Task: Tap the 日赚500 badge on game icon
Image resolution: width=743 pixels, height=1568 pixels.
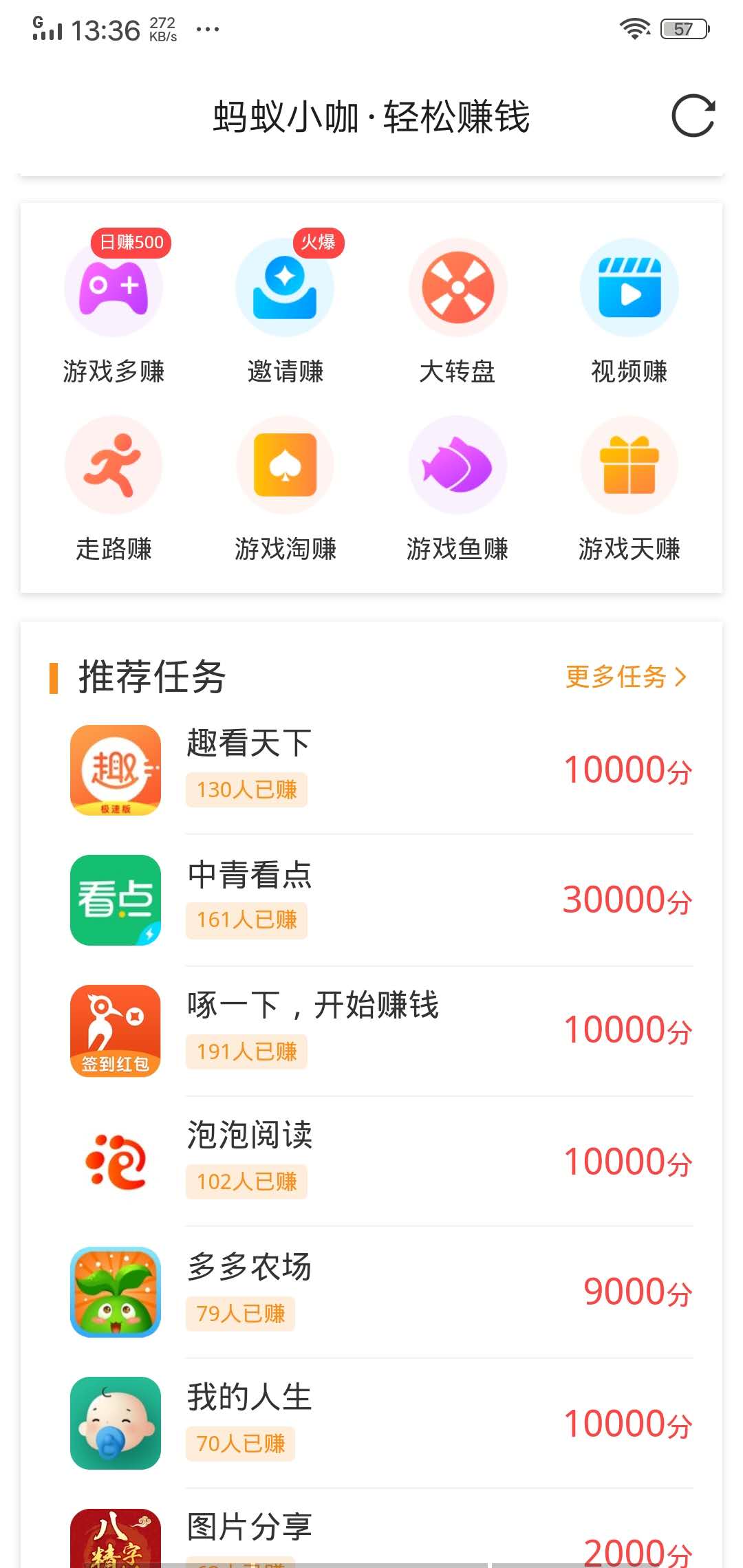Action: [x=129, y=242]
